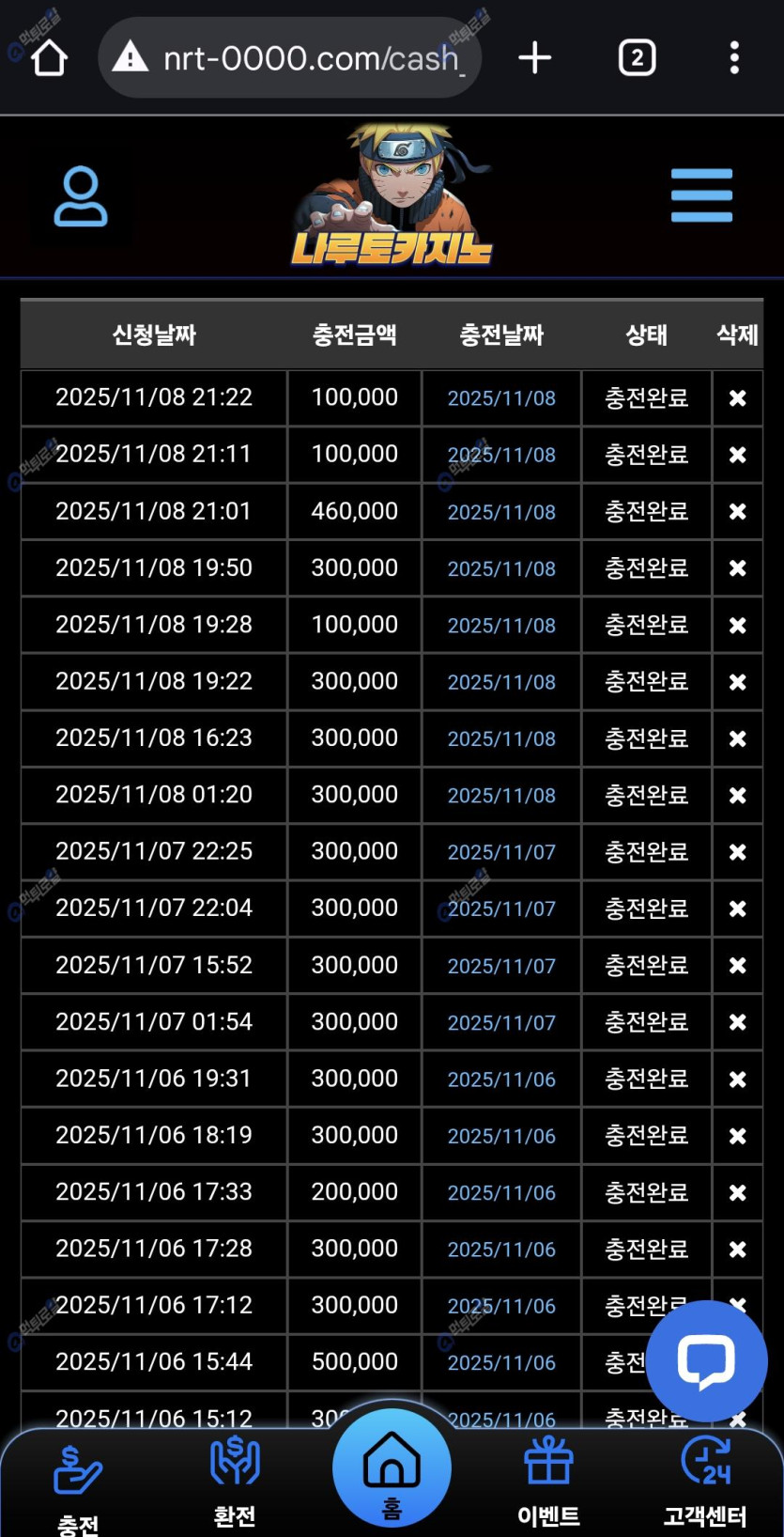This screenshot has height=1537, width=784.
Task: Switch to the 충전 tab
Action: pyautogui.click(x=78, y=1484)
